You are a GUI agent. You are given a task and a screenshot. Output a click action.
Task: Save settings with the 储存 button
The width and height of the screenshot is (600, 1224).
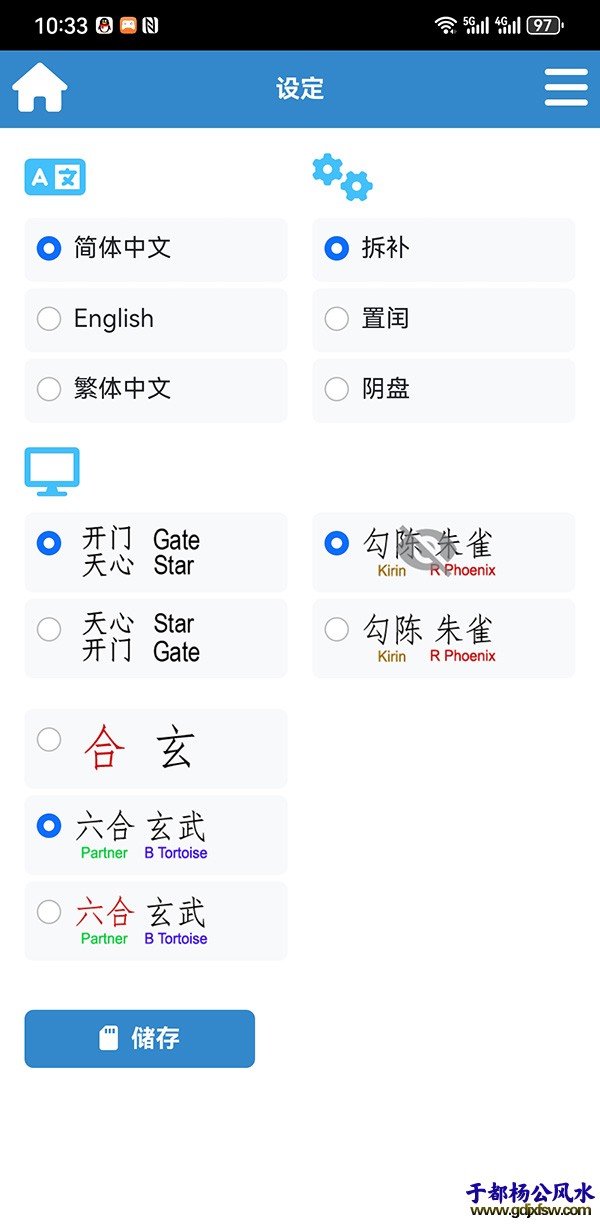(140, 1038)
